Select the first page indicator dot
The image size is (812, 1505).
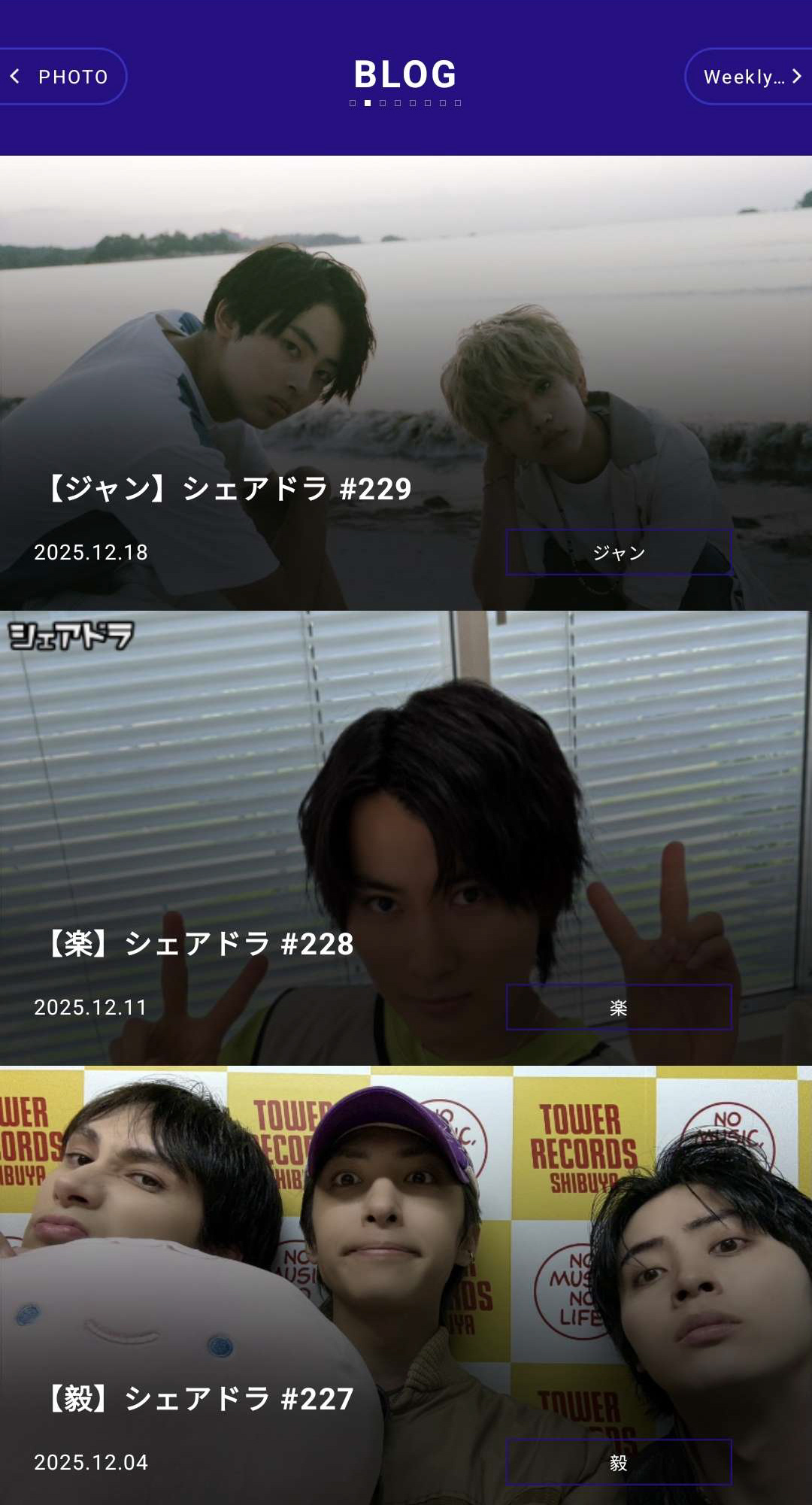coord(353,103)
